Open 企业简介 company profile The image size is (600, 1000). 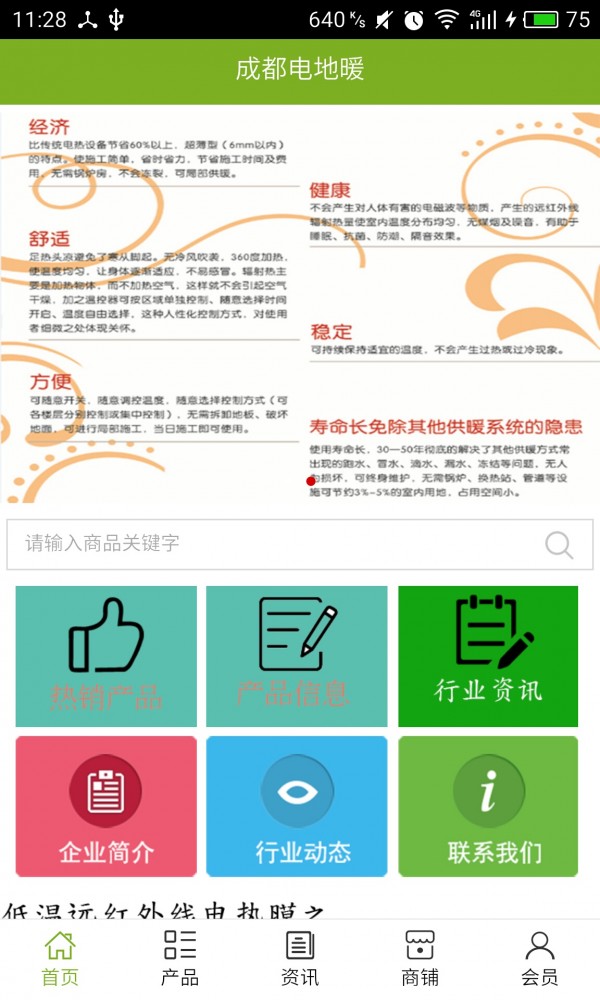[106, 806]
